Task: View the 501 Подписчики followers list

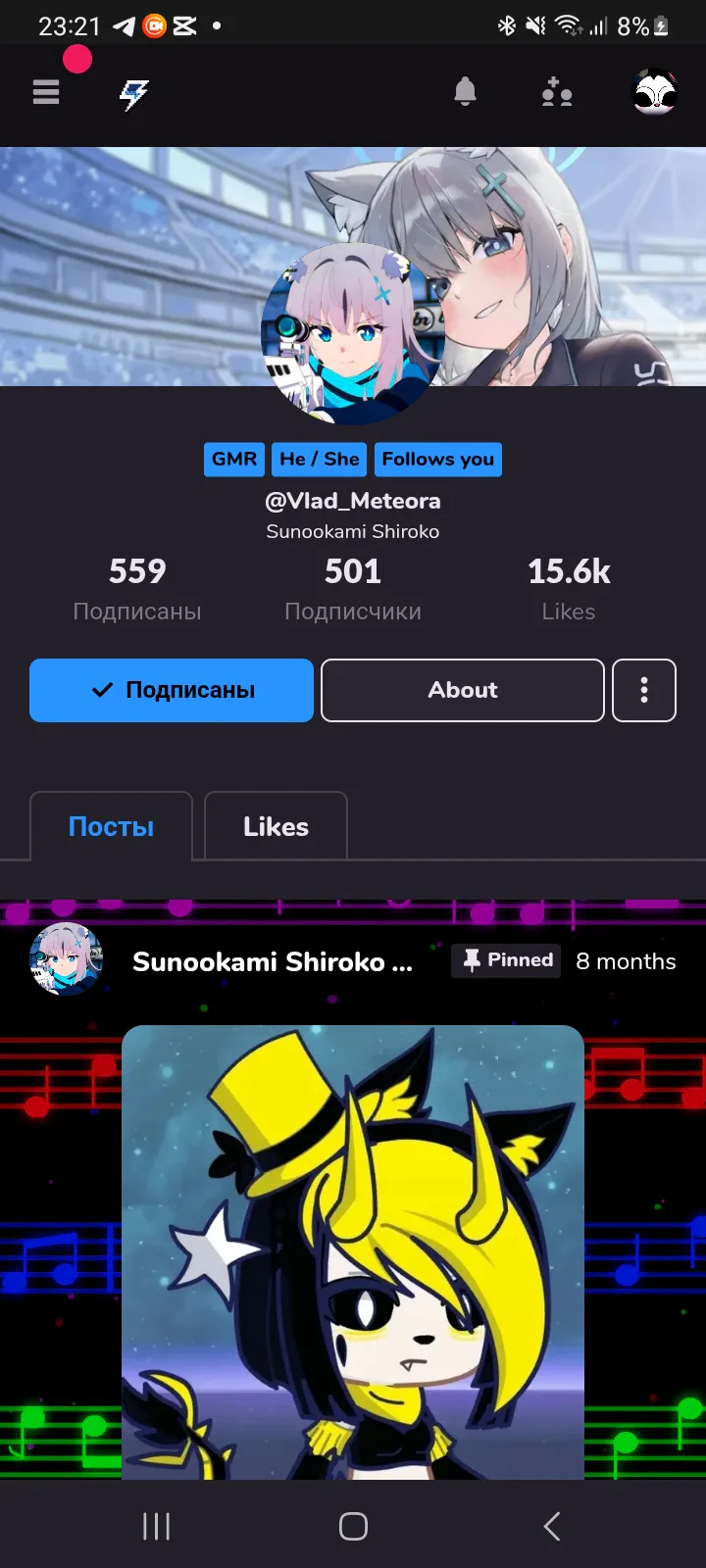Action: (353, 588)
